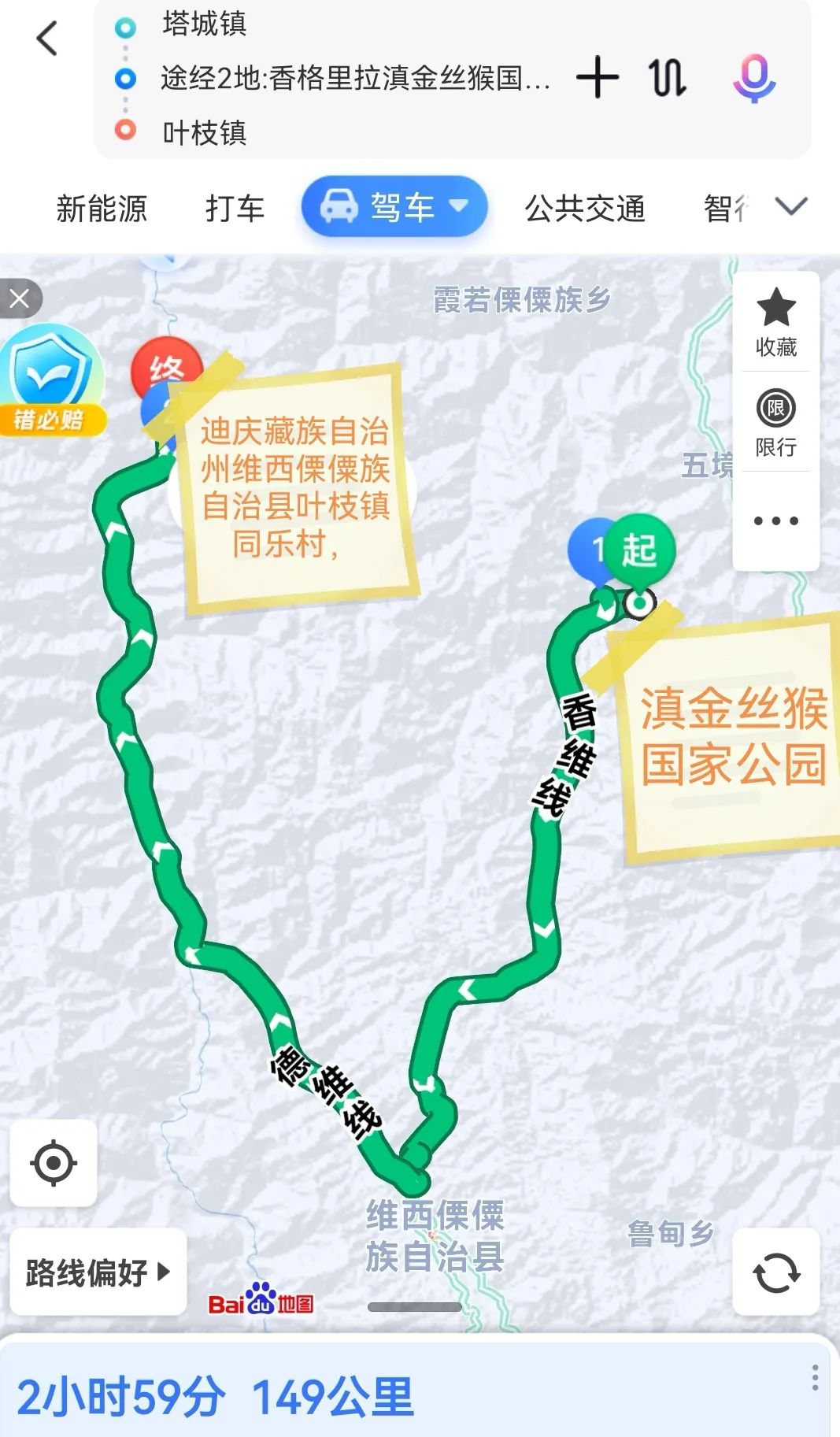The width and height of the screenshot is (840, 1437).
Task: Refresh the route with circular arrows
Action: point(776,1272)
